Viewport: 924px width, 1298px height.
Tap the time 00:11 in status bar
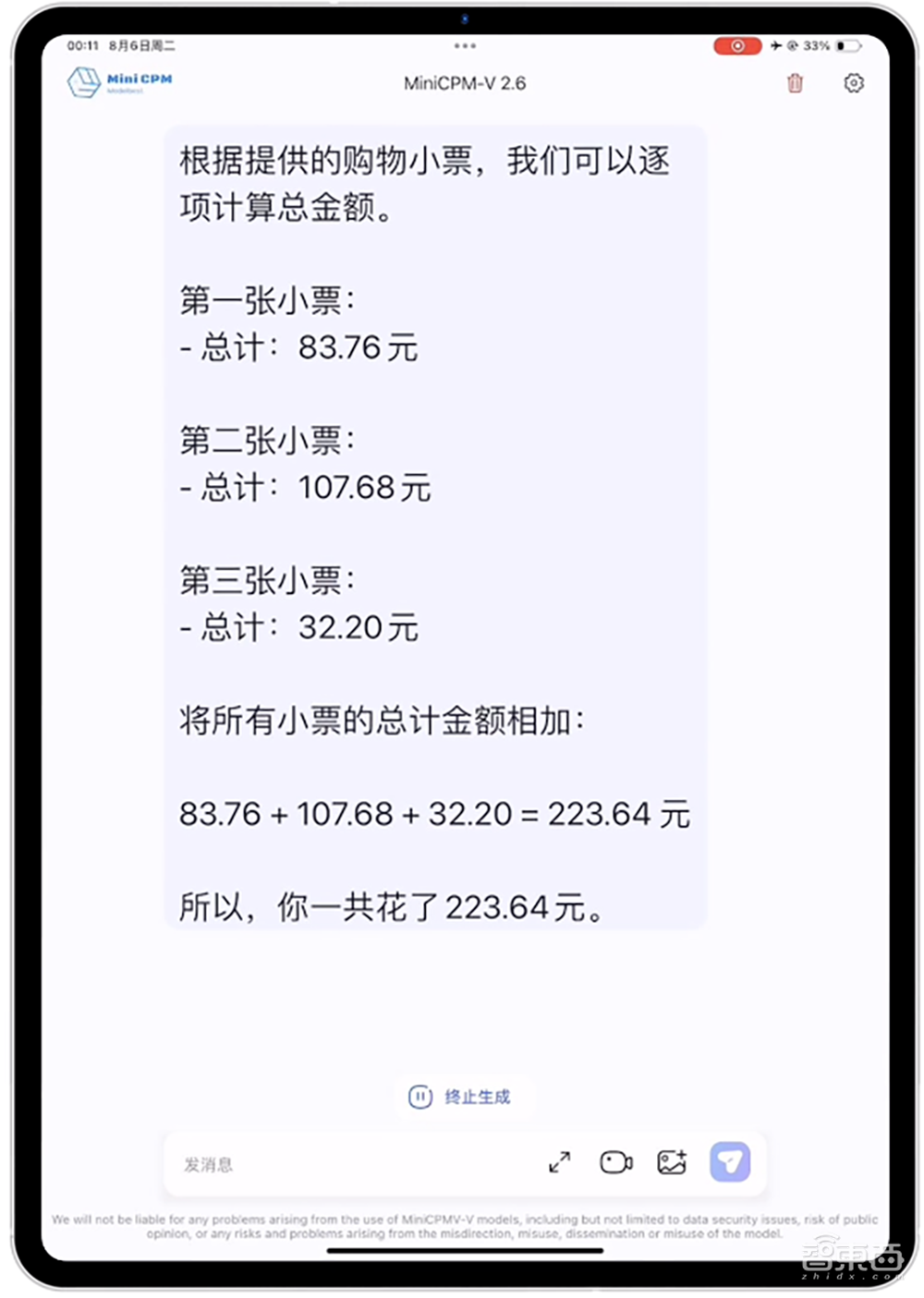point(79,45)
